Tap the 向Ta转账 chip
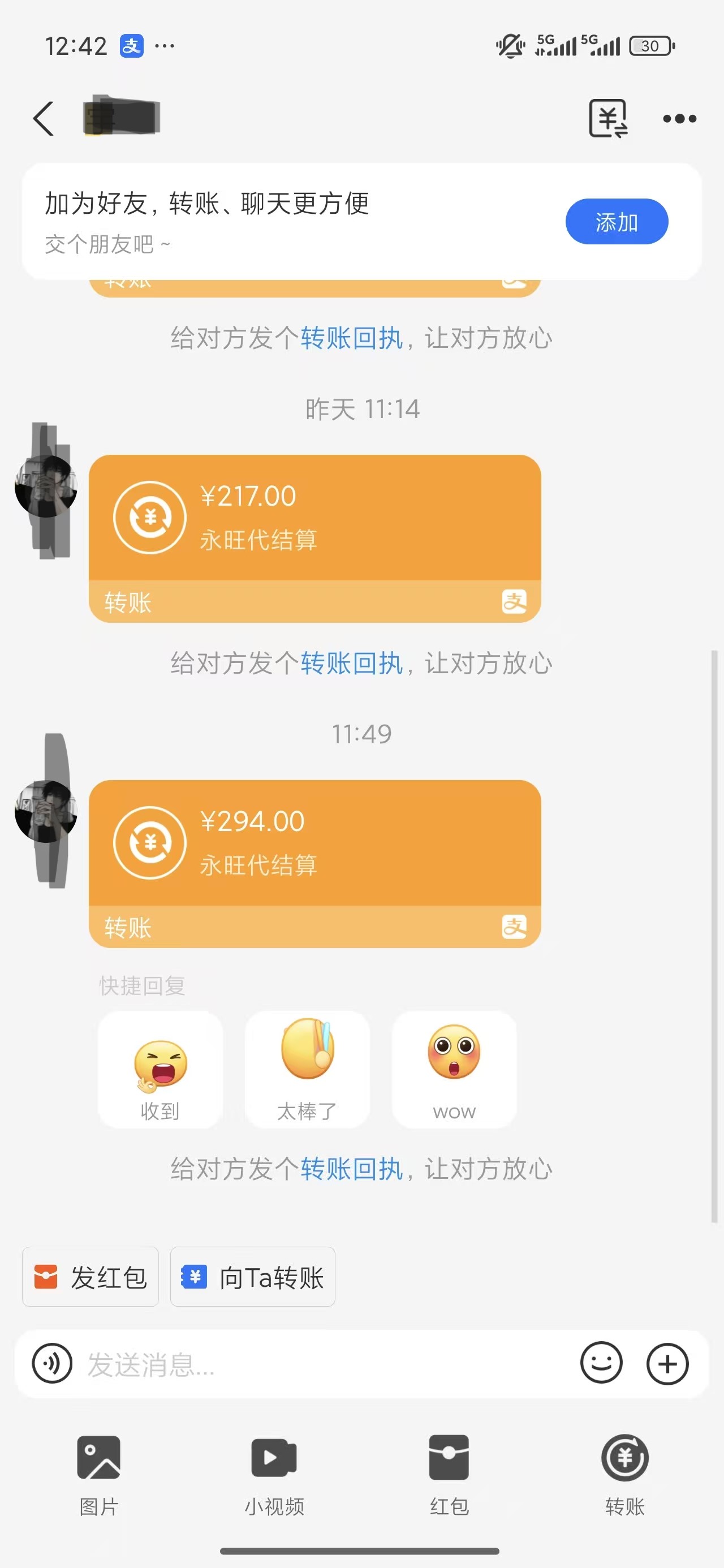The width and height of the screenshot is (724, 1568). click(x=253, y=1277)
